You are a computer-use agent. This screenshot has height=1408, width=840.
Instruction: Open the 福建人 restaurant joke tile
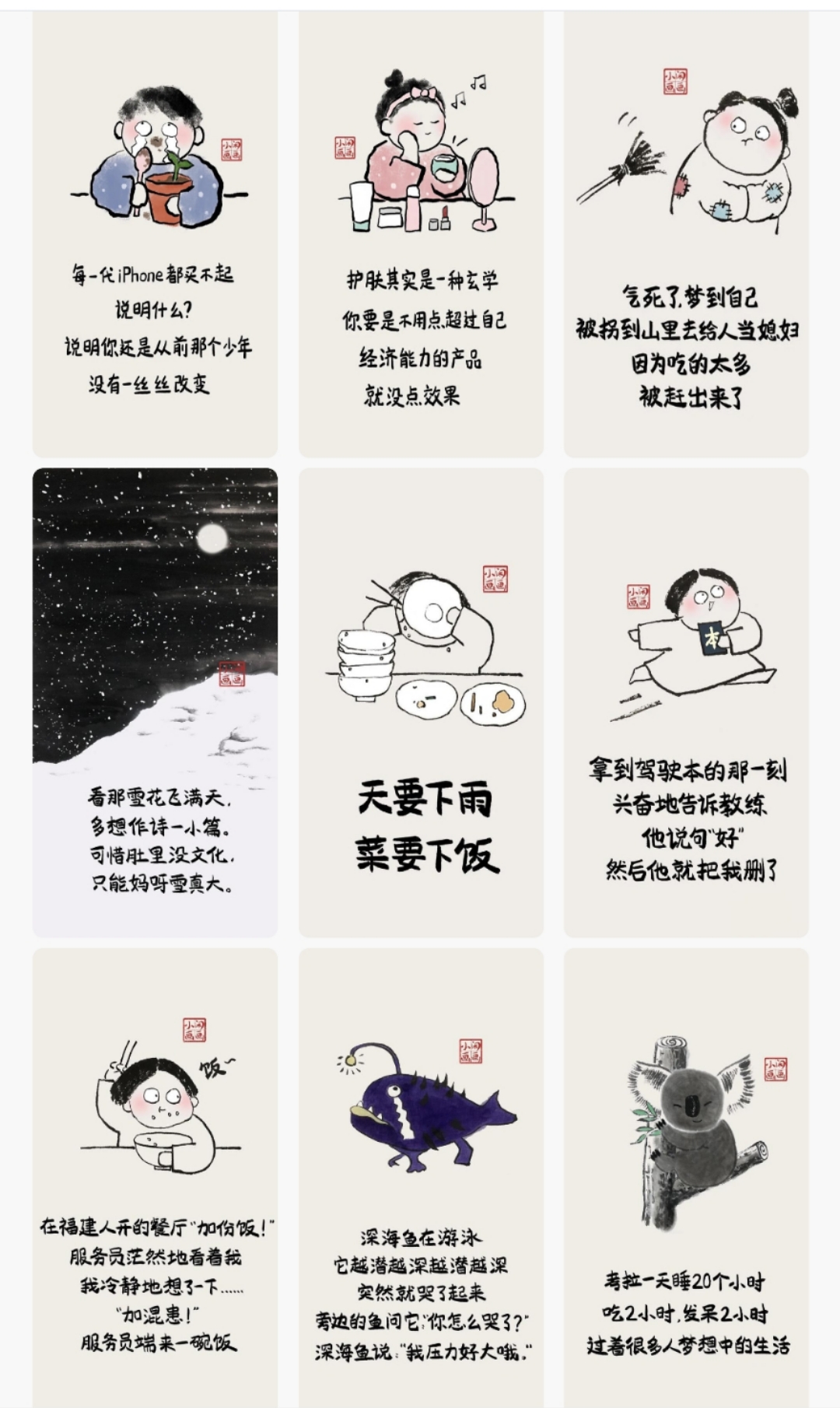coord(155,1175)
